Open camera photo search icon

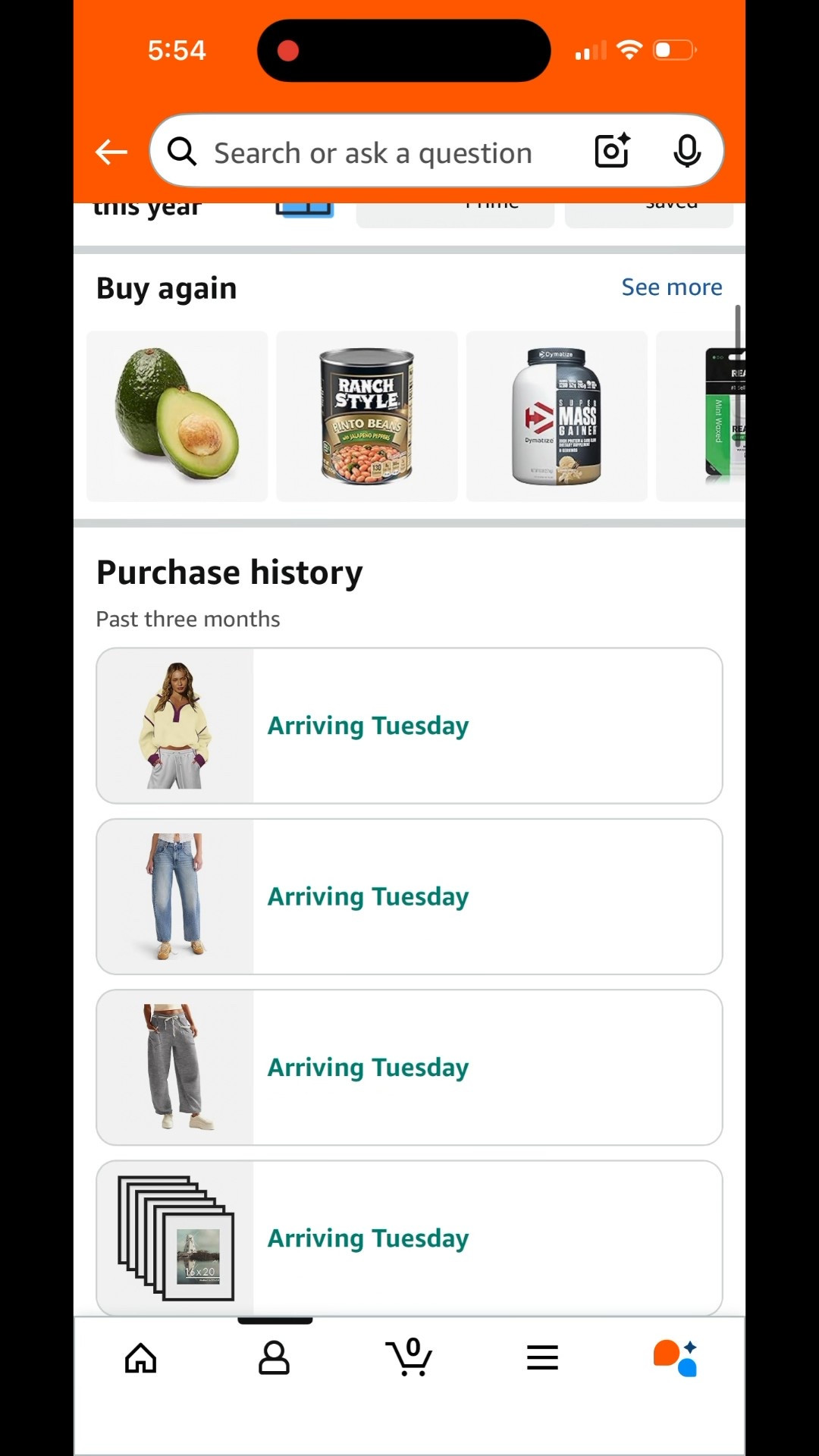coord(611,151)
